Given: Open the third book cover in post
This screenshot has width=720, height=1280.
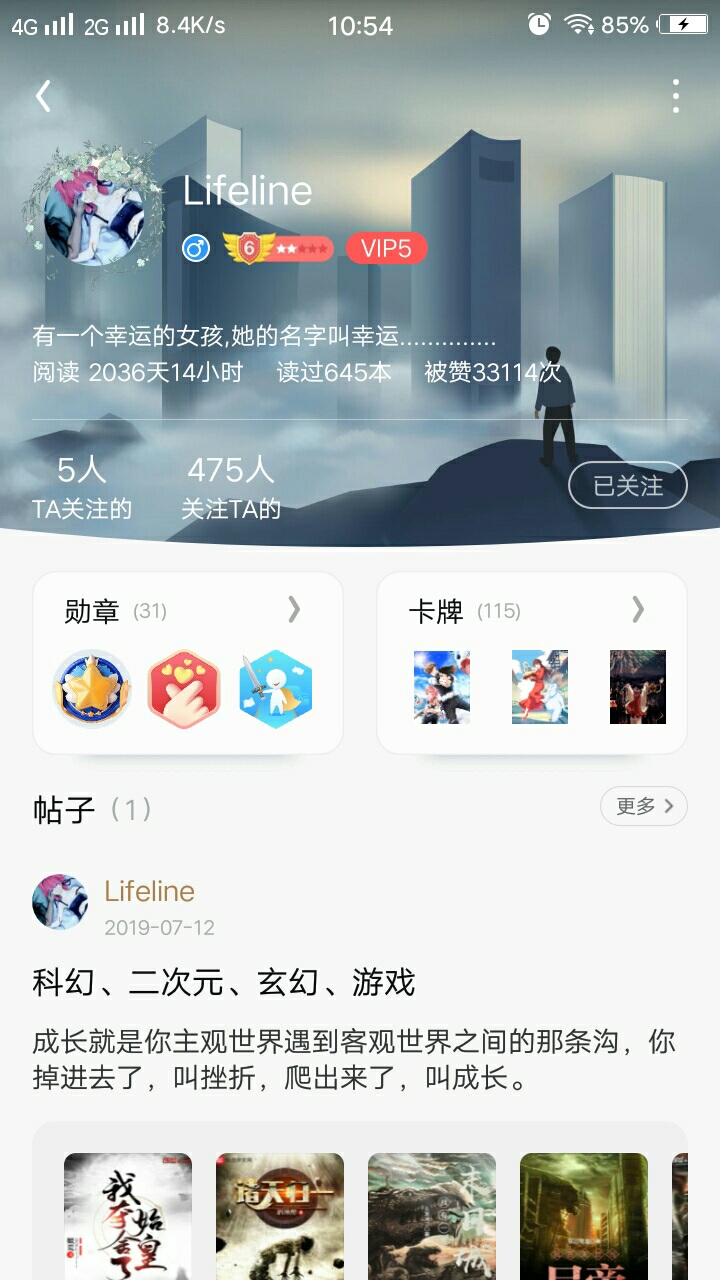Looking at the screenshot, I should pyautogui.click(x=432, y=1215).
